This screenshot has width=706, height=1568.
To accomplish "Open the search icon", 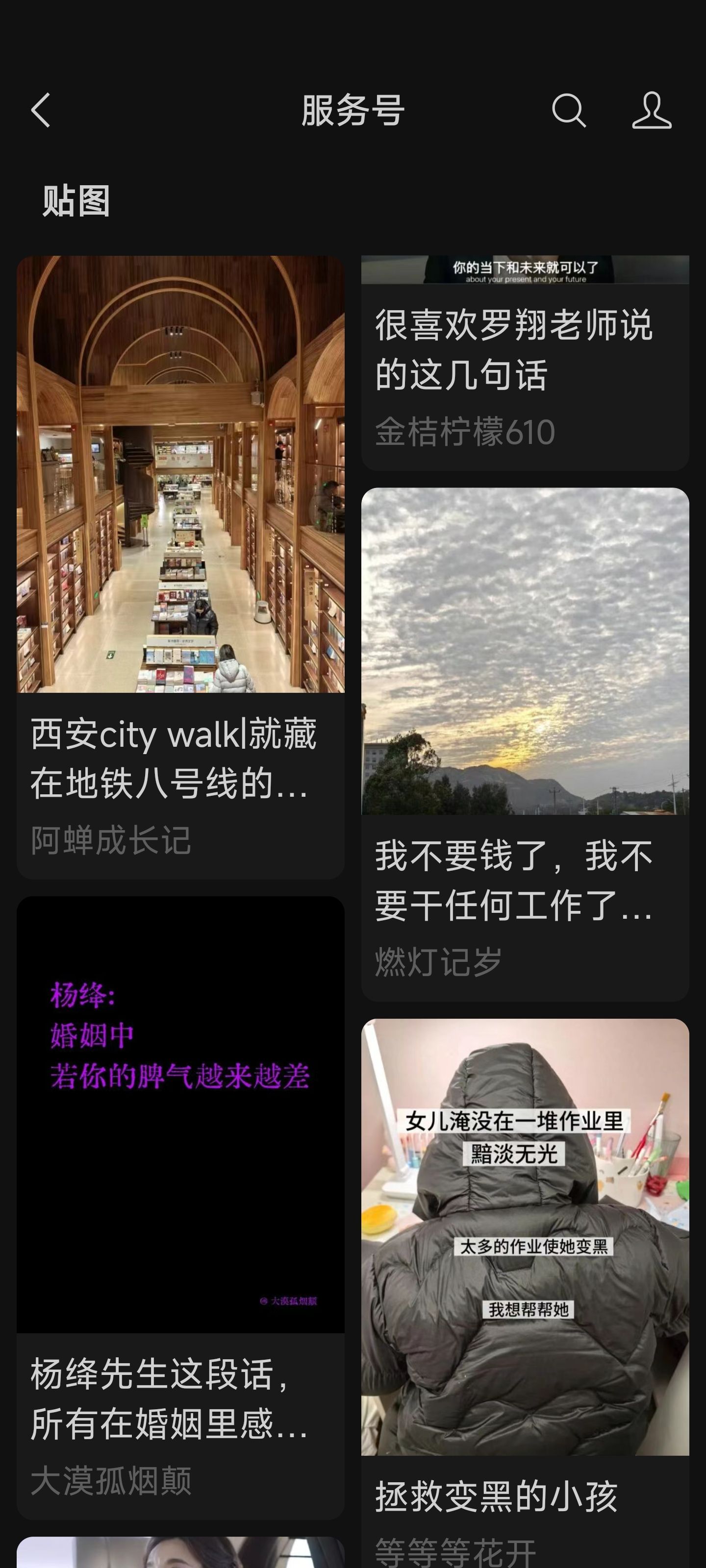I will pyautogui.click(x=568, y=110).
